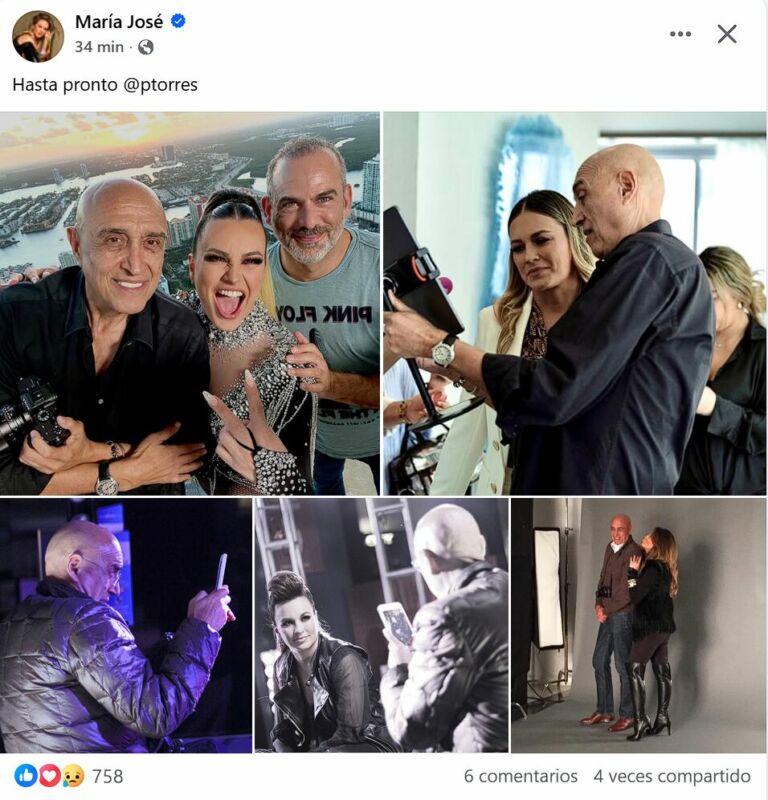Close this post with the X

point(727,34)
